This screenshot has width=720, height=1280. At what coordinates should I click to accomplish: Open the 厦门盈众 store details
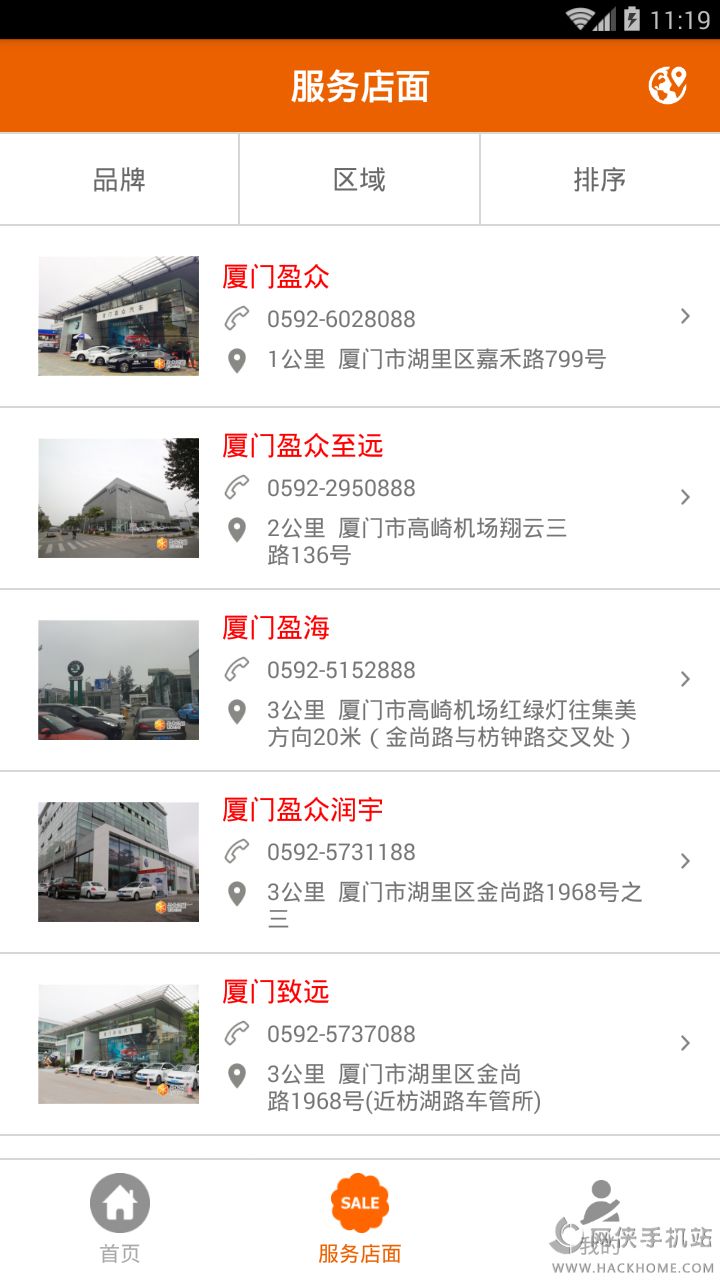click(360, 316)
